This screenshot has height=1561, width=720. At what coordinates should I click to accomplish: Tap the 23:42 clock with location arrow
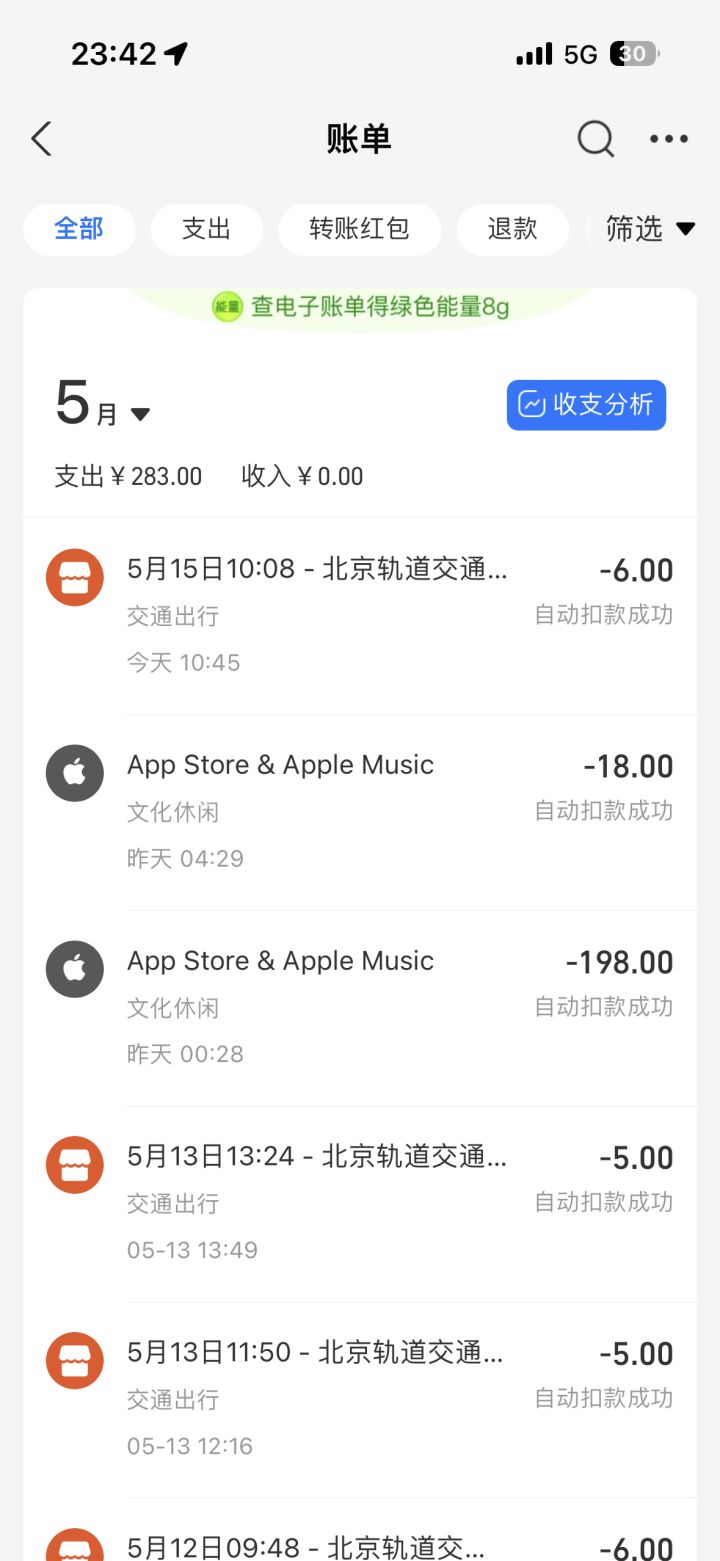click(120, 54)
